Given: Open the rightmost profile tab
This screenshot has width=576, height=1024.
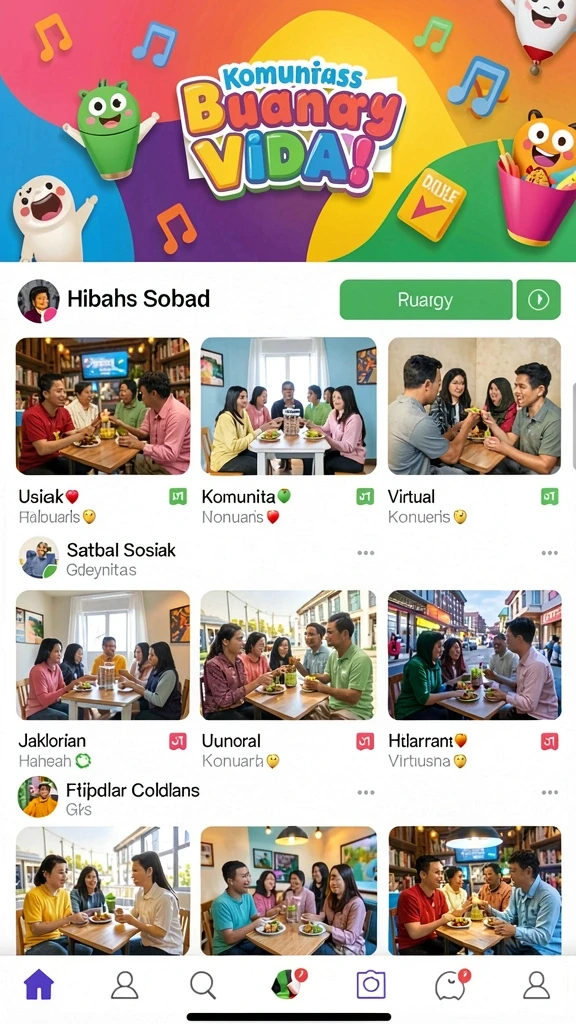Looking at the screenshot, I should (536, 984).
